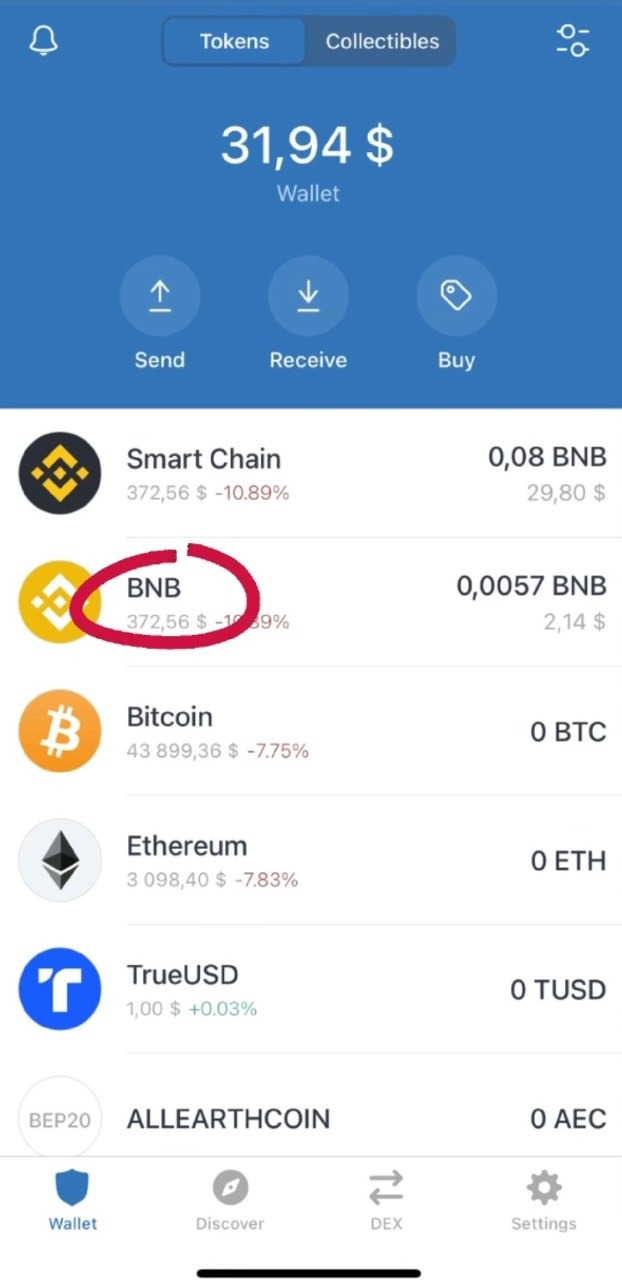Open the TrueUSD token row
The image size is (622, 1280).
coord(311,989)
